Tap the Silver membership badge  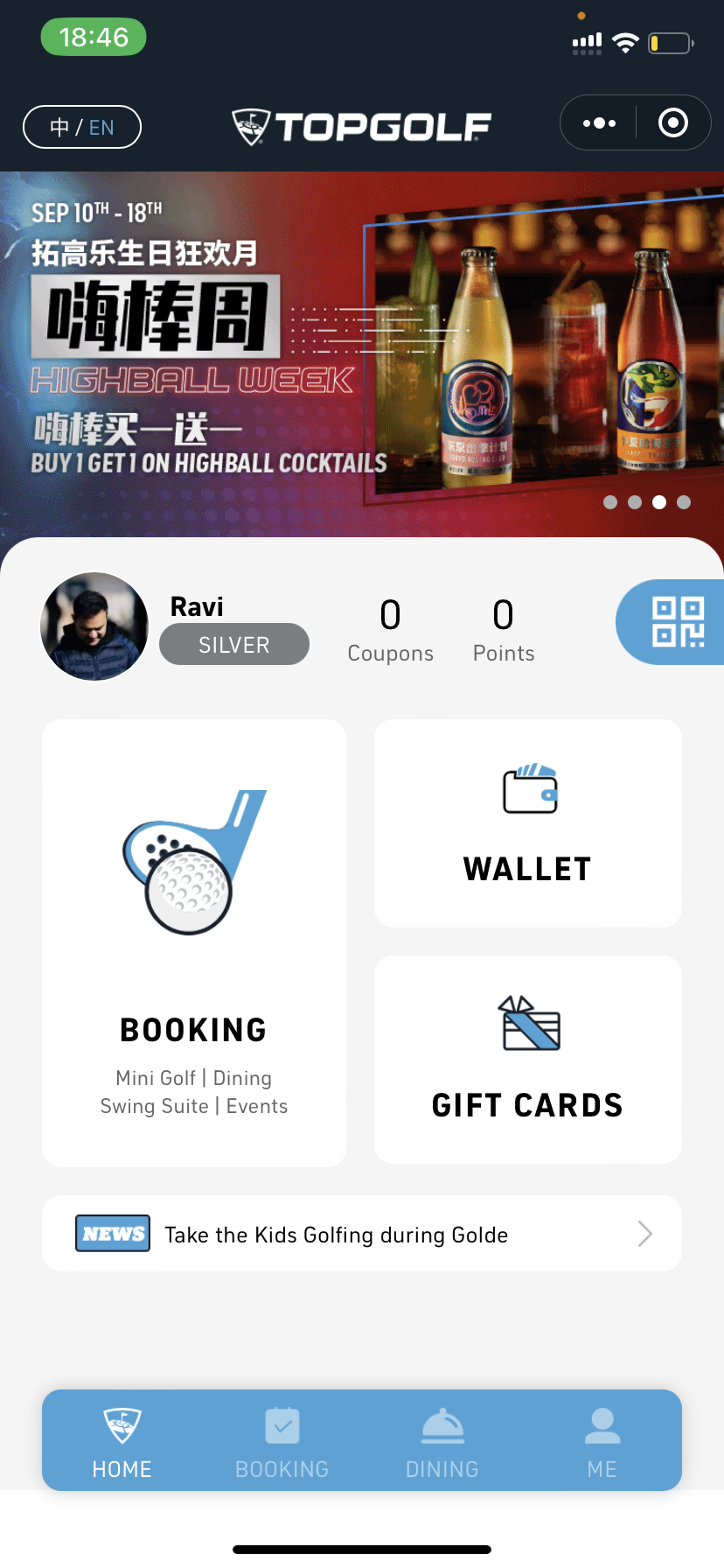(234, 644)
